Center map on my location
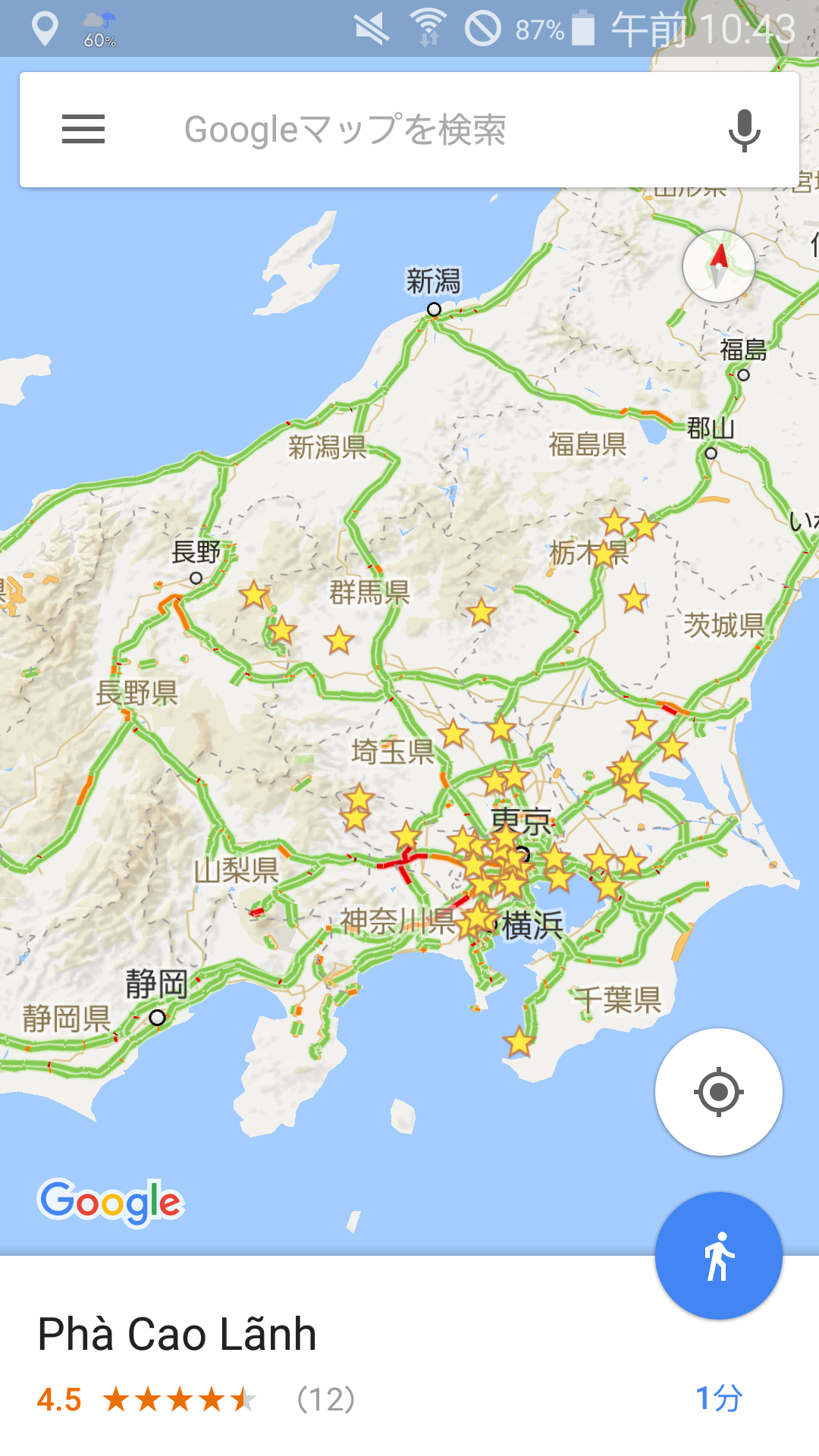819x1456 pixels. (x=718, y=1092)
